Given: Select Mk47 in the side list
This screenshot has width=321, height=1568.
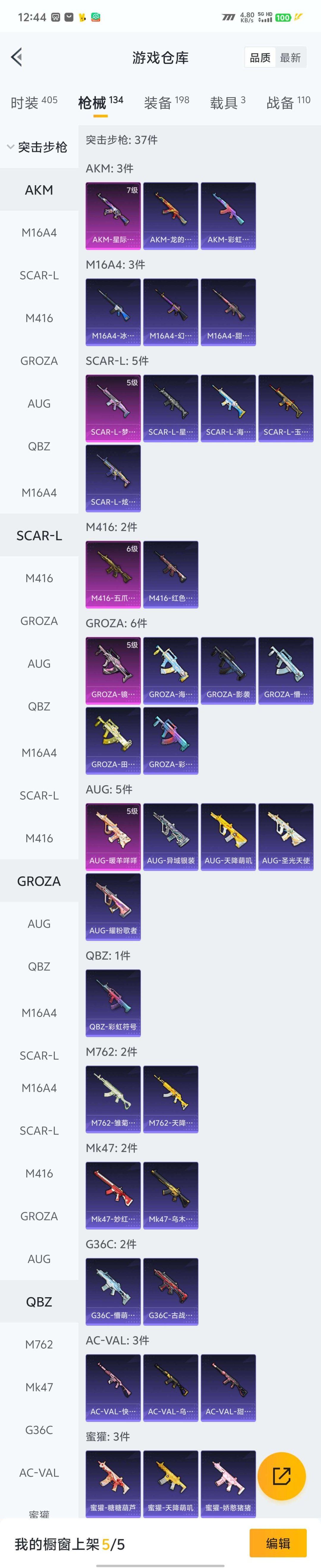Looking at the screenshot, I should click(39, 1387).
